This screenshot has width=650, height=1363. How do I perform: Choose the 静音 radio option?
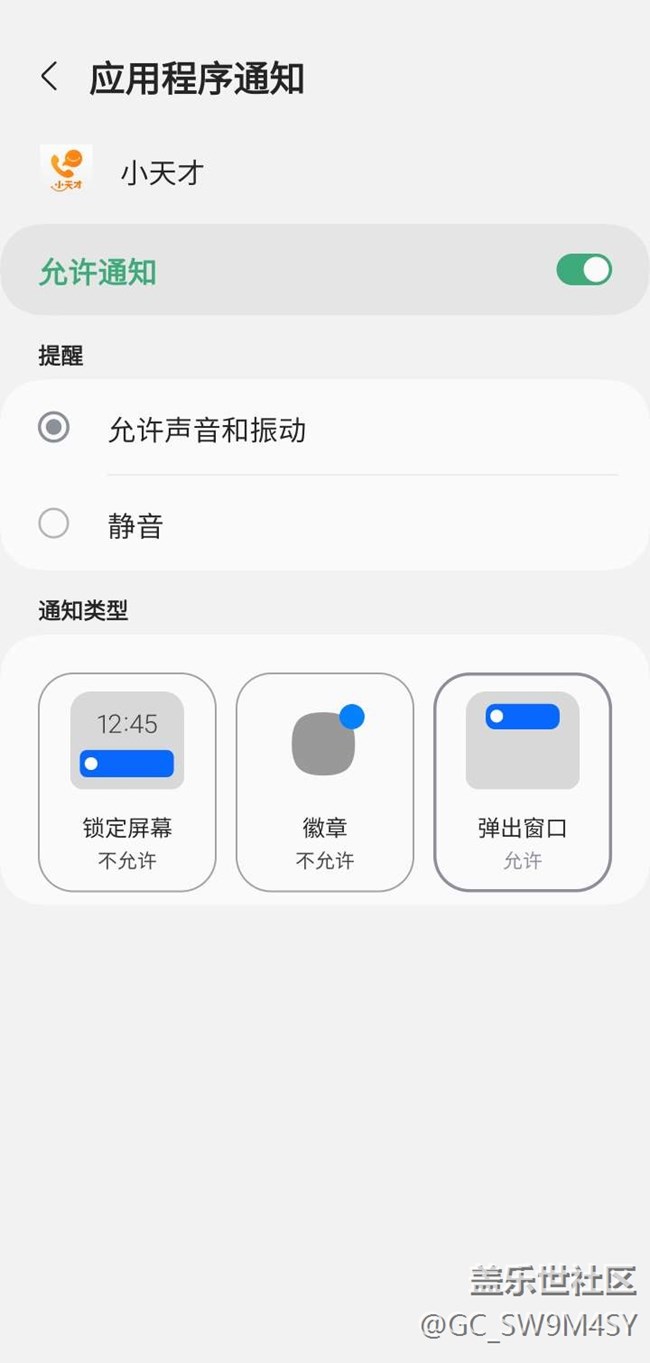point(54,523)
